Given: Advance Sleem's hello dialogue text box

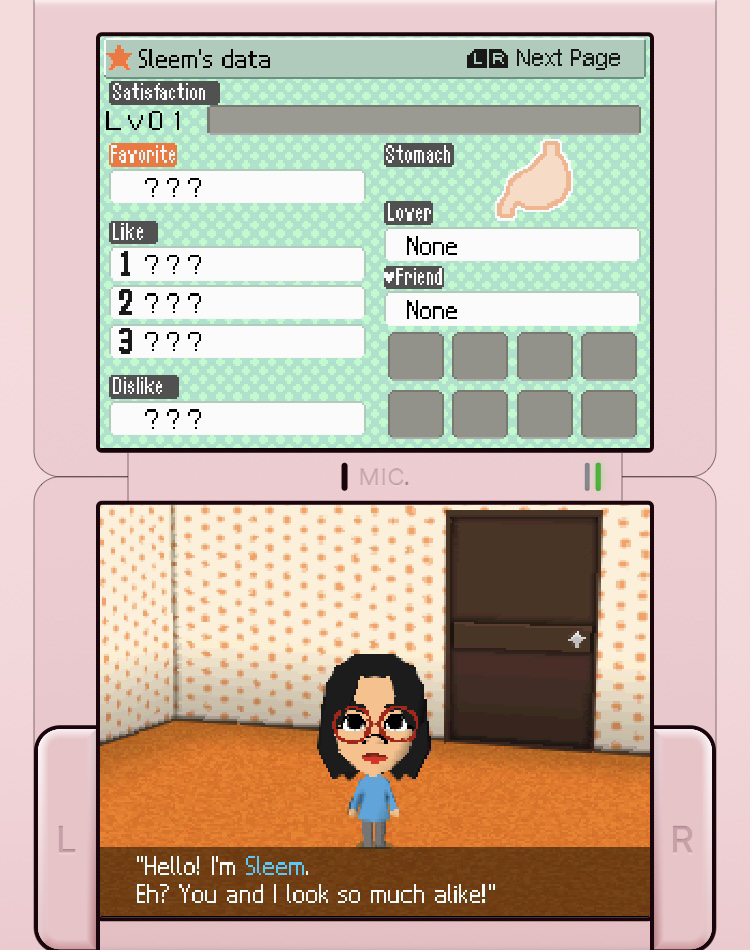Looking at the screenshot, I should 375,881.
